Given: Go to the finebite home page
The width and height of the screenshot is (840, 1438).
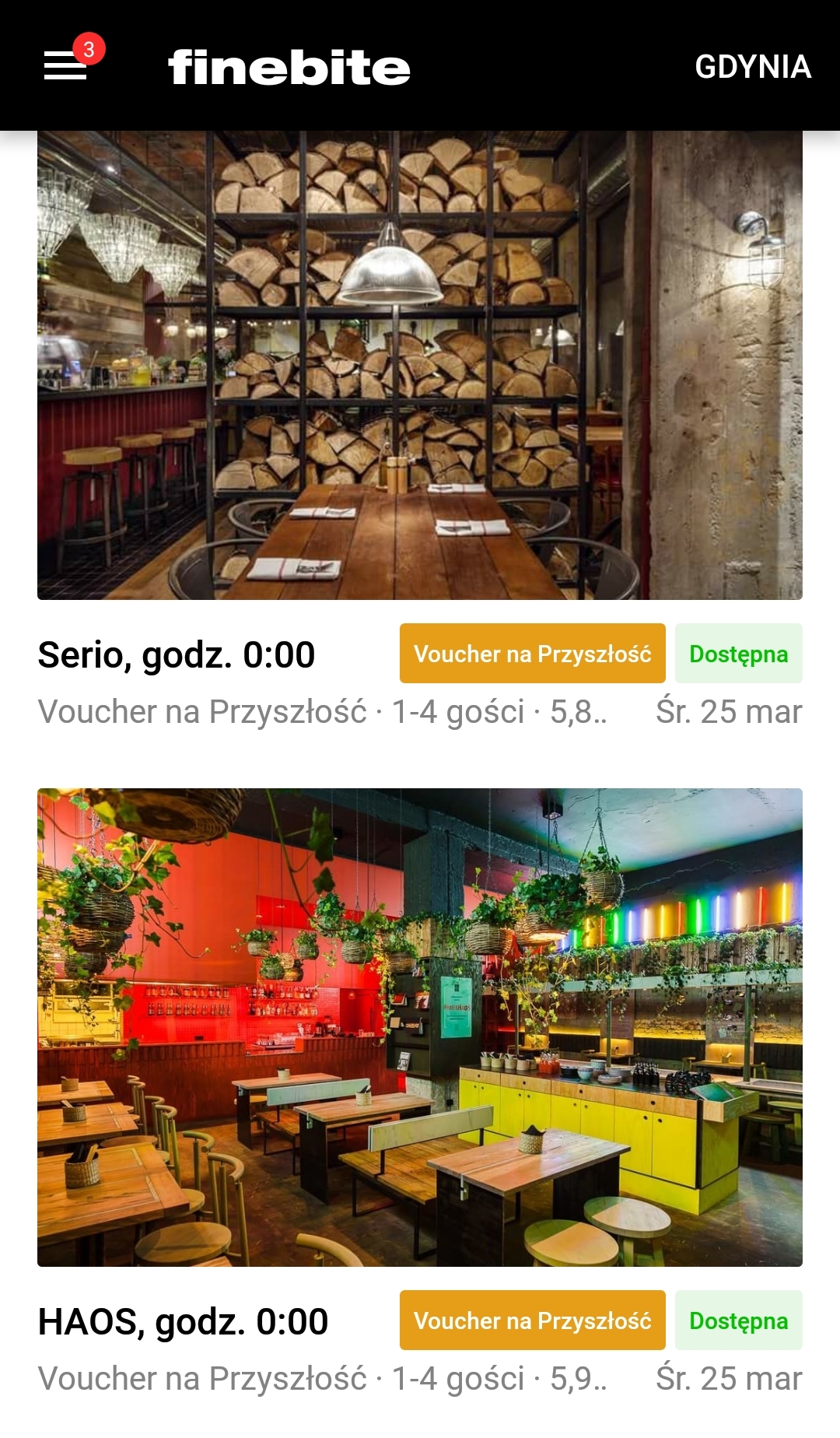Looking at the screenshot, I should click(289, 67).
